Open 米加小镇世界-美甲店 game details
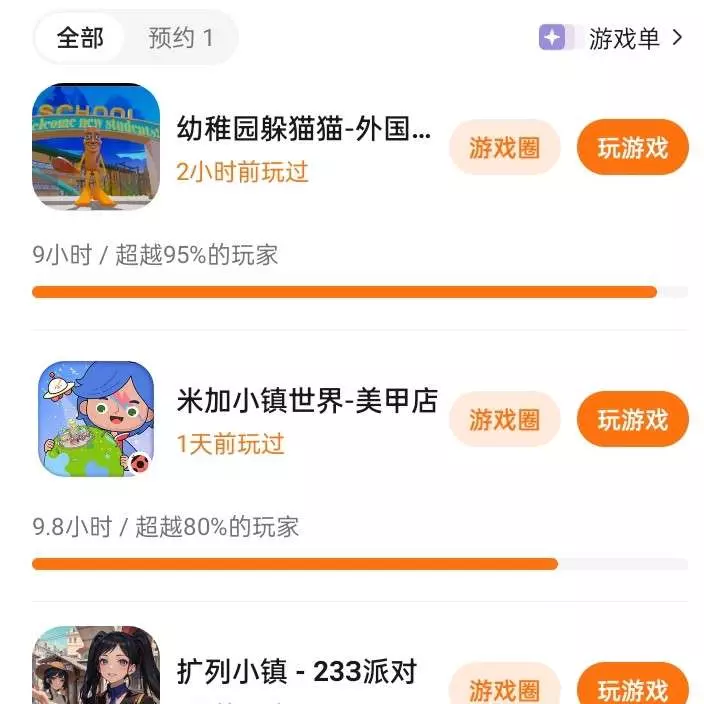The width and height of the screenshot is (704, 704). pyautogui.click(x=307, y=402)
